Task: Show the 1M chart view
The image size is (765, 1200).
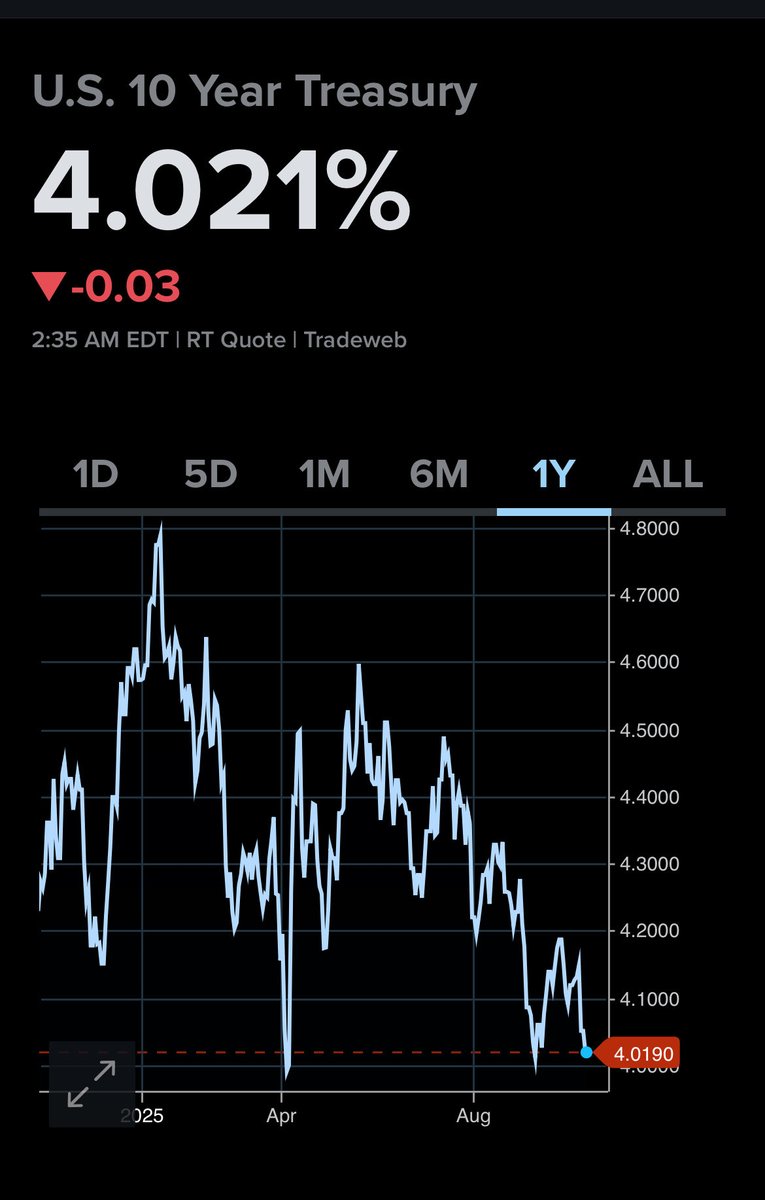Action: (325, 475)
